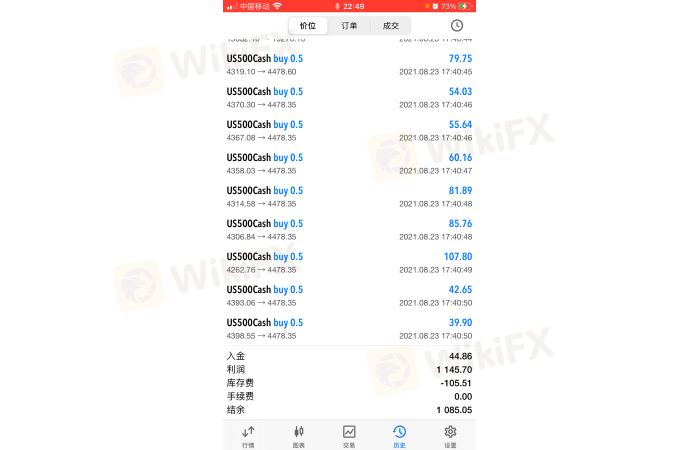The width and height of the screenshot is (700, 450).
Task: View the US500Cash trade with 85.76 profit
Action: pyautogui.click(x=349, y=230)
